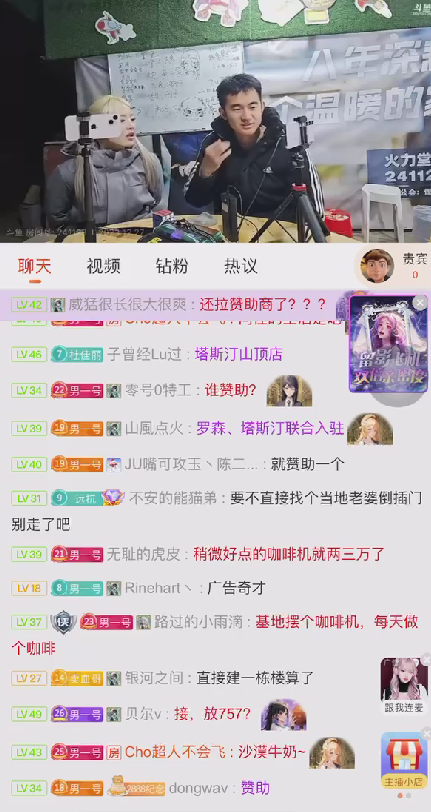Open the 钻粉 tab
This screenshot has width=431, height=812.
click(172, 266)
